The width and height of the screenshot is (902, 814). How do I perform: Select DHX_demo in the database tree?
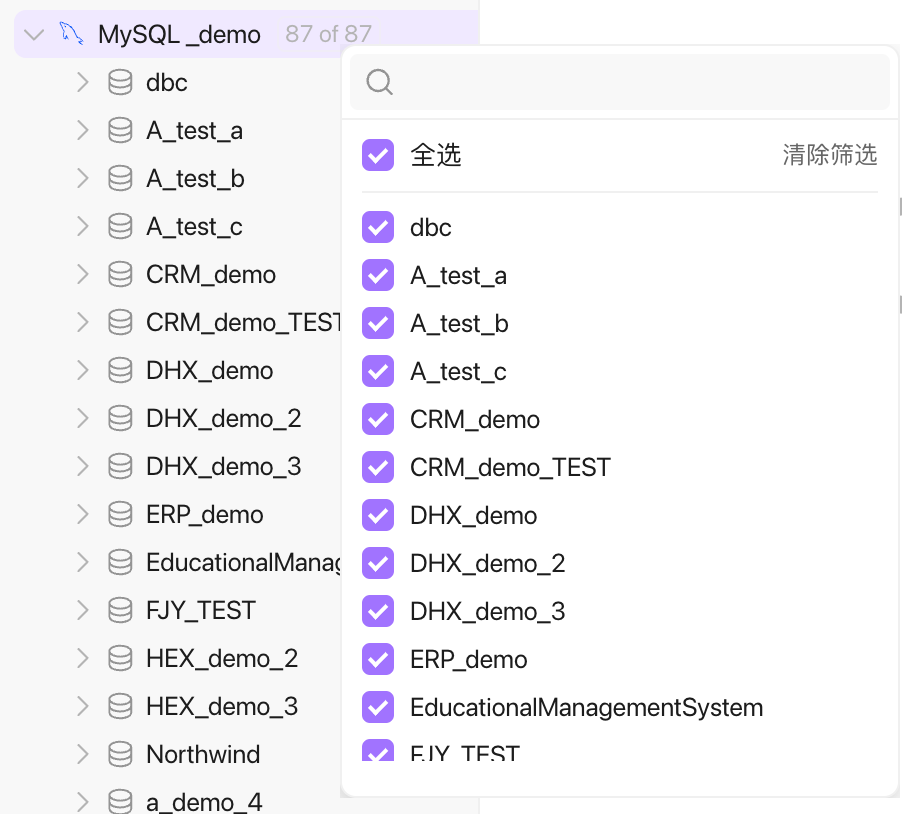[209, 370]
